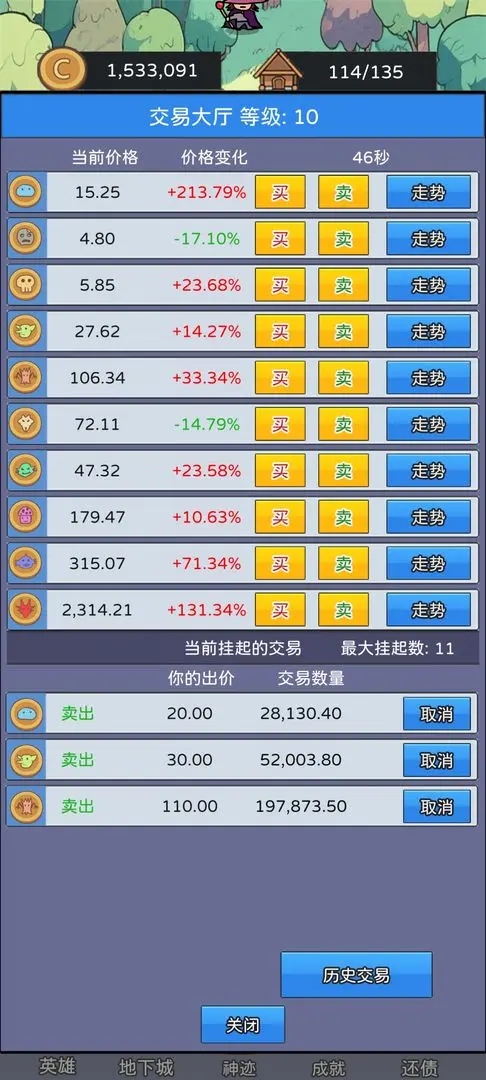Go to the 成就 tab
The width and height of the screenshot is (486, 1080).
point(328,1067)
